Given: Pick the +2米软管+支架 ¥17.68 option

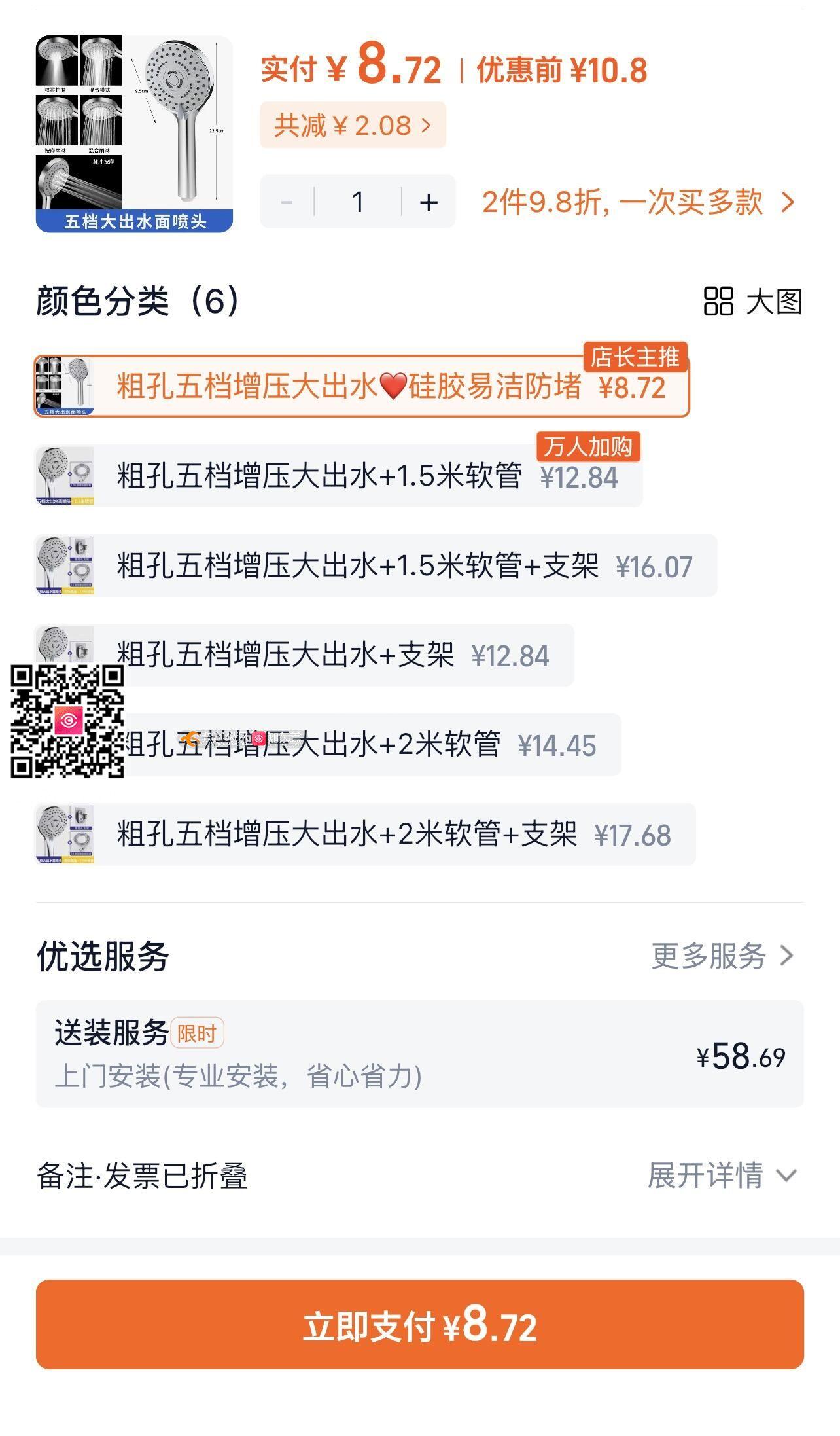Looking at the screenshot, I should [x=364, y=835].
